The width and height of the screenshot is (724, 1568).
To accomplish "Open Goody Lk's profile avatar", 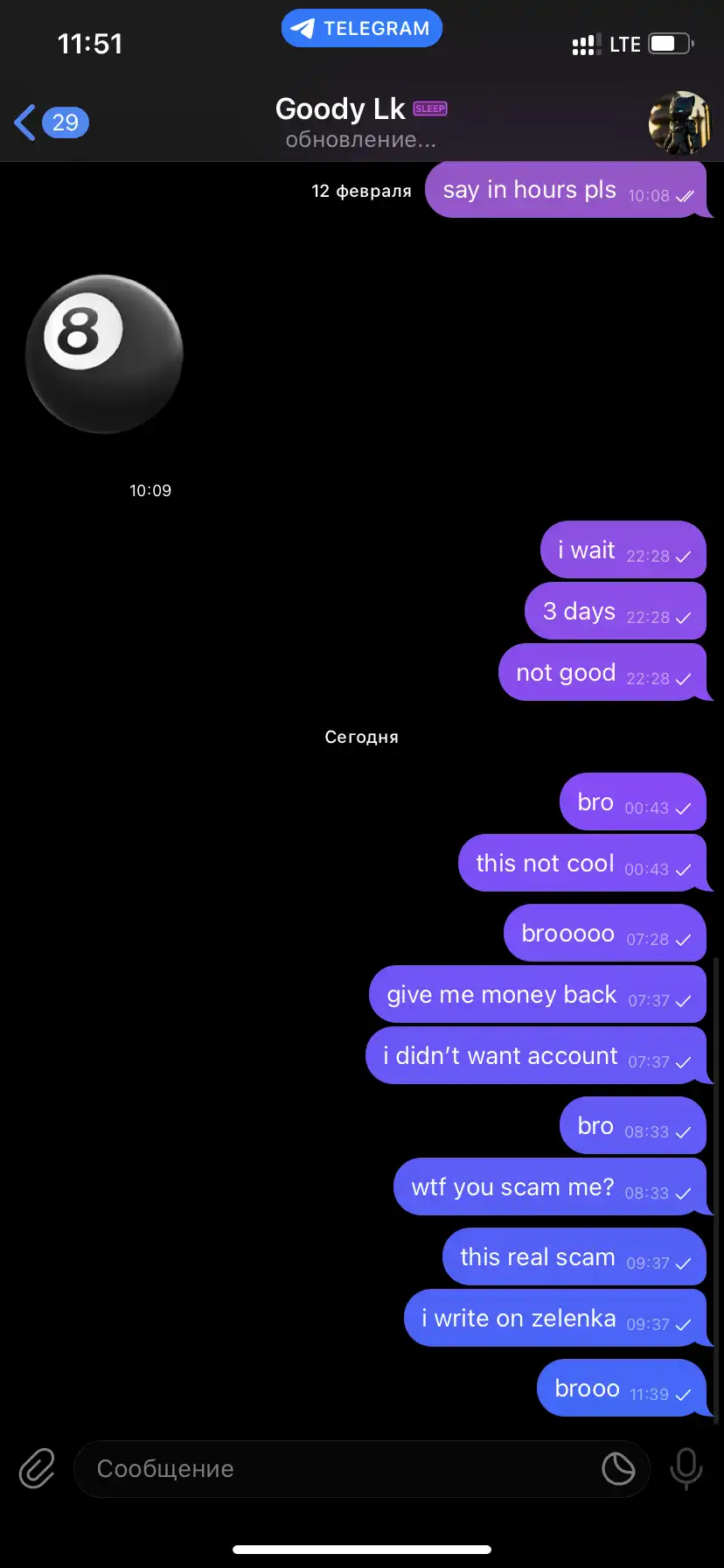I will (679, 122).
